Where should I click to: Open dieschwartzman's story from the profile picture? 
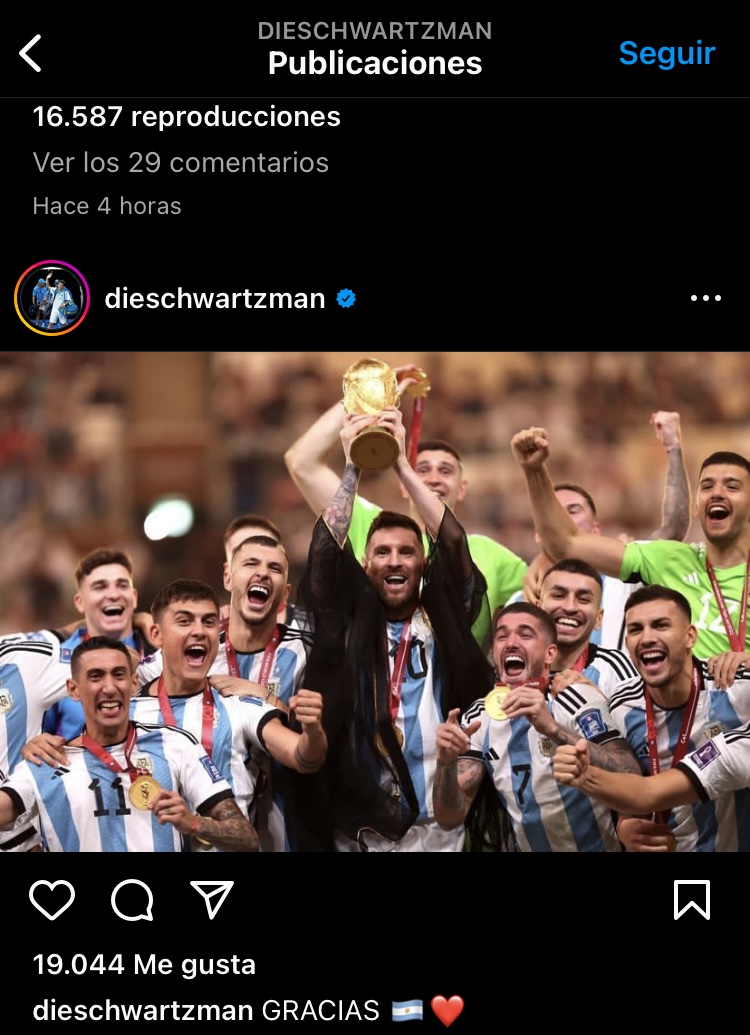[52, 298]
